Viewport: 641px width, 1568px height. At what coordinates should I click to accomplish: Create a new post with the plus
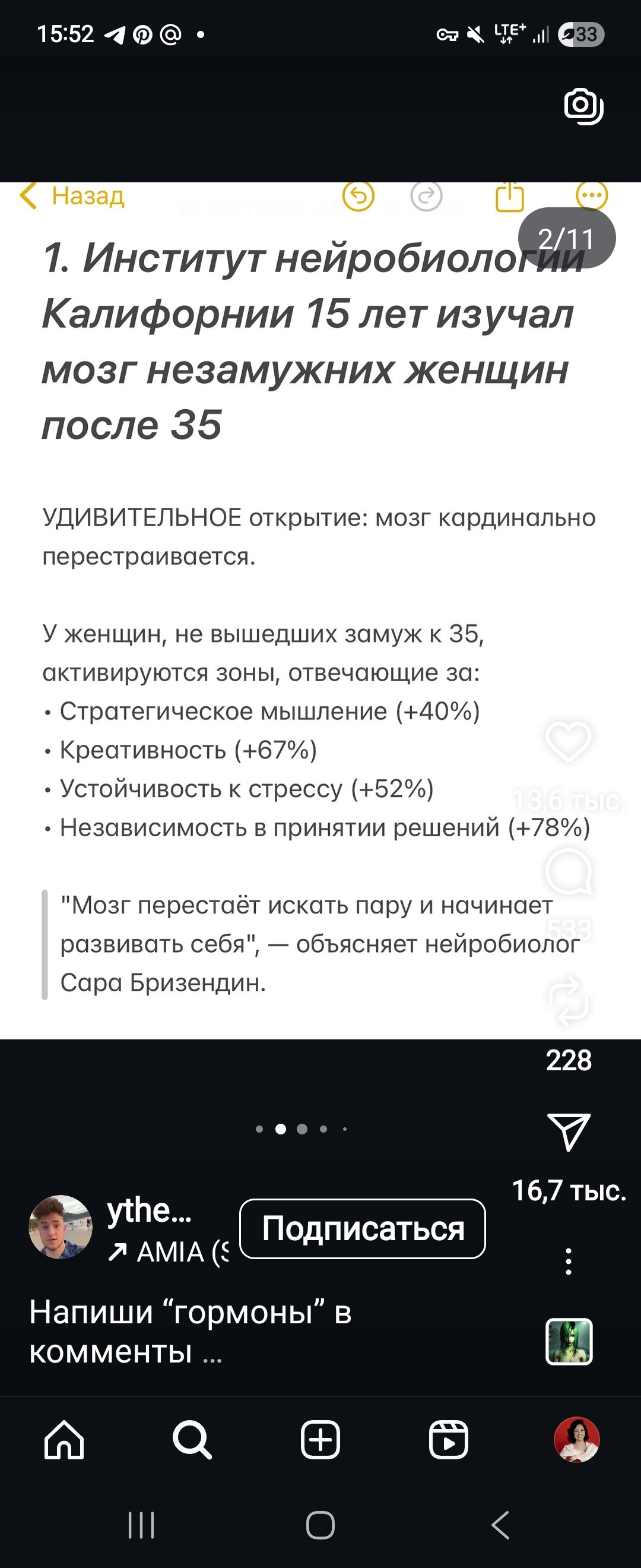(320, 1440)
